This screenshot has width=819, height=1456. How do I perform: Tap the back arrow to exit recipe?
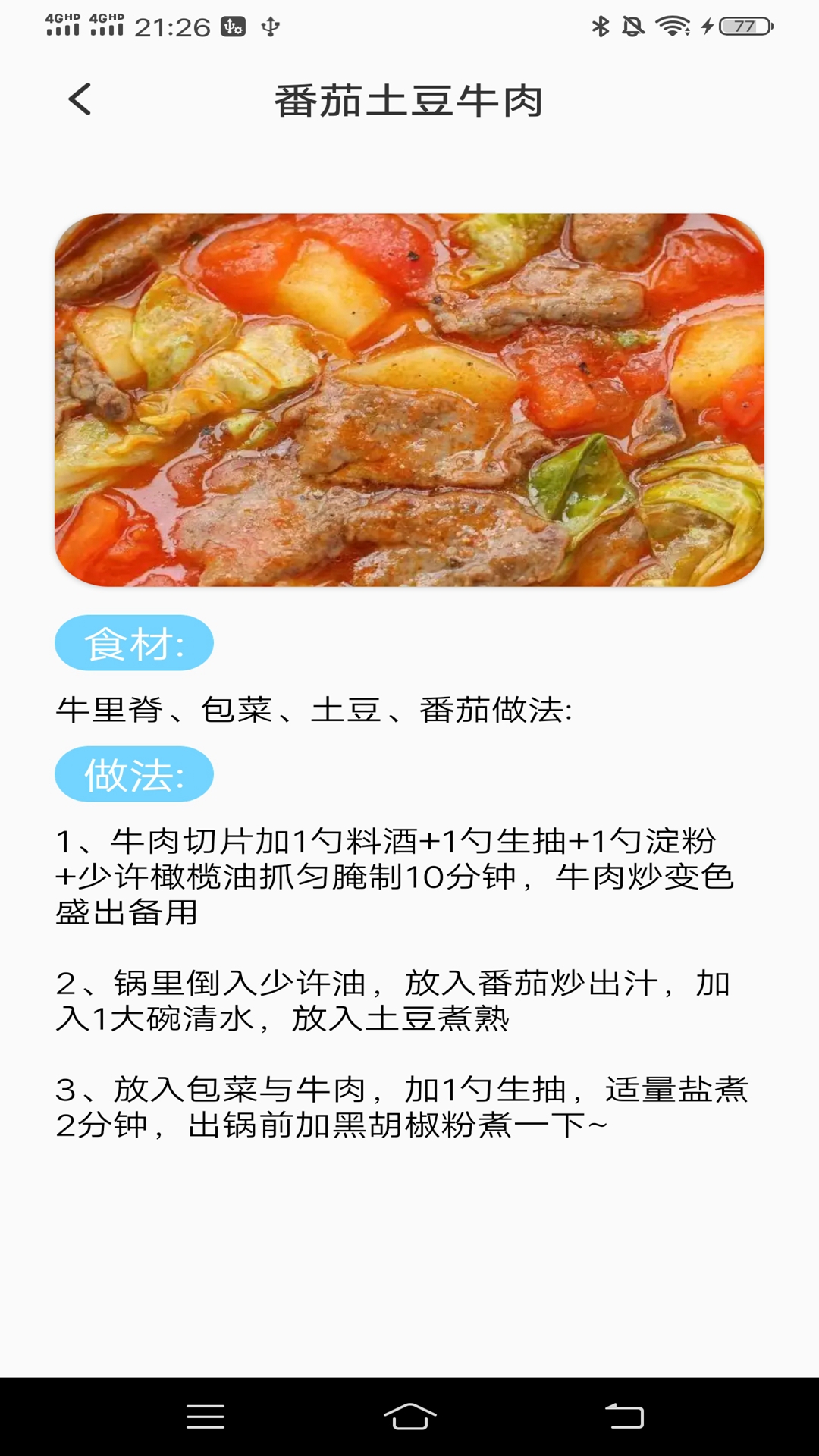(x=79, y=99)
